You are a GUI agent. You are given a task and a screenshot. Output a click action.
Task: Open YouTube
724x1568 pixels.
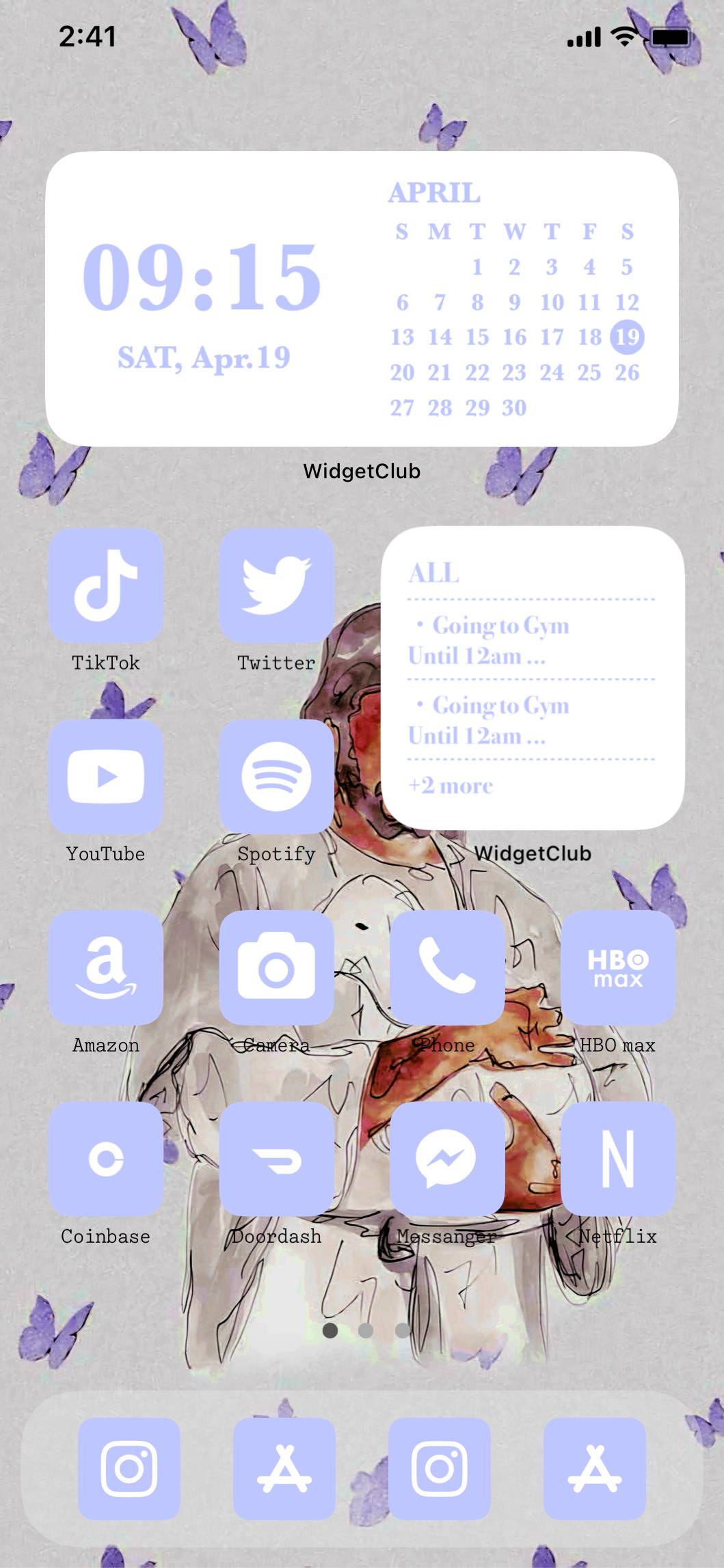106,777
